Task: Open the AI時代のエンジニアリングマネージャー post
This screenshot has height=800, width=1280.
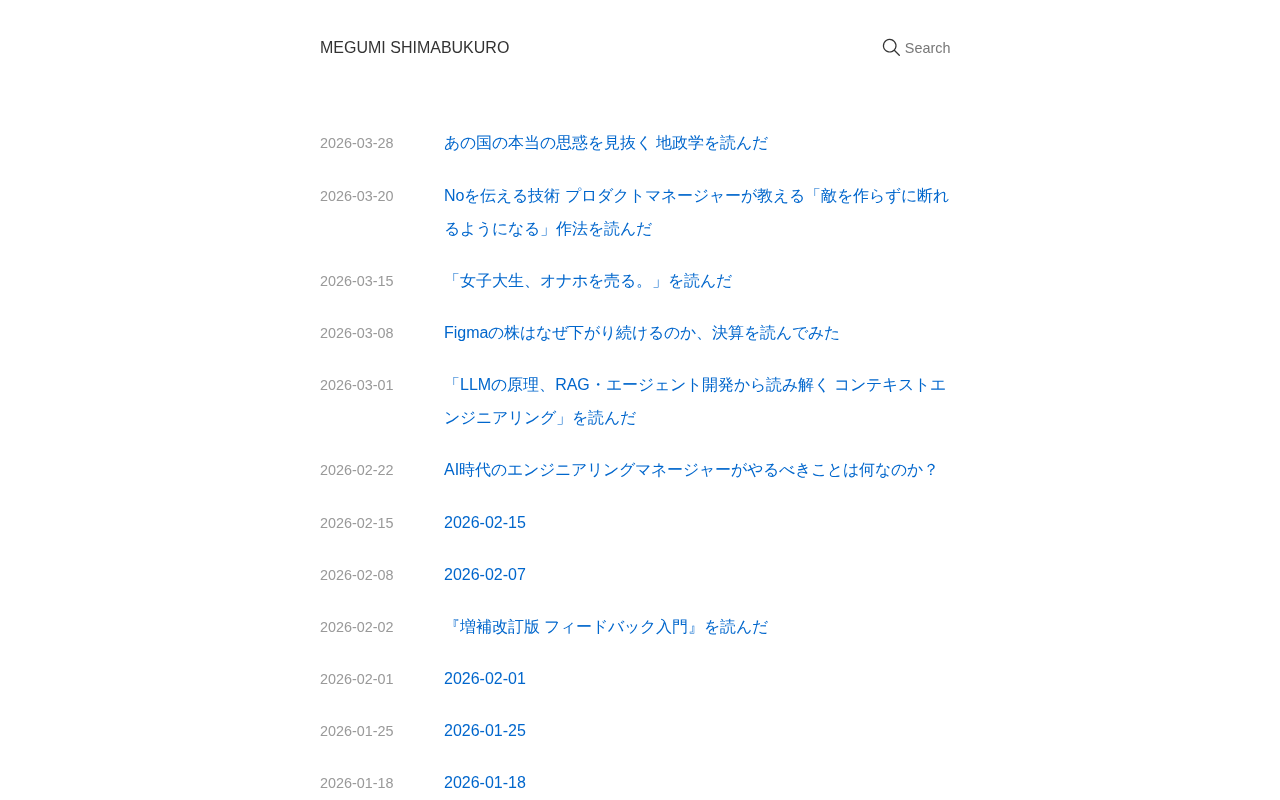Action: click(x=690, y=470)
